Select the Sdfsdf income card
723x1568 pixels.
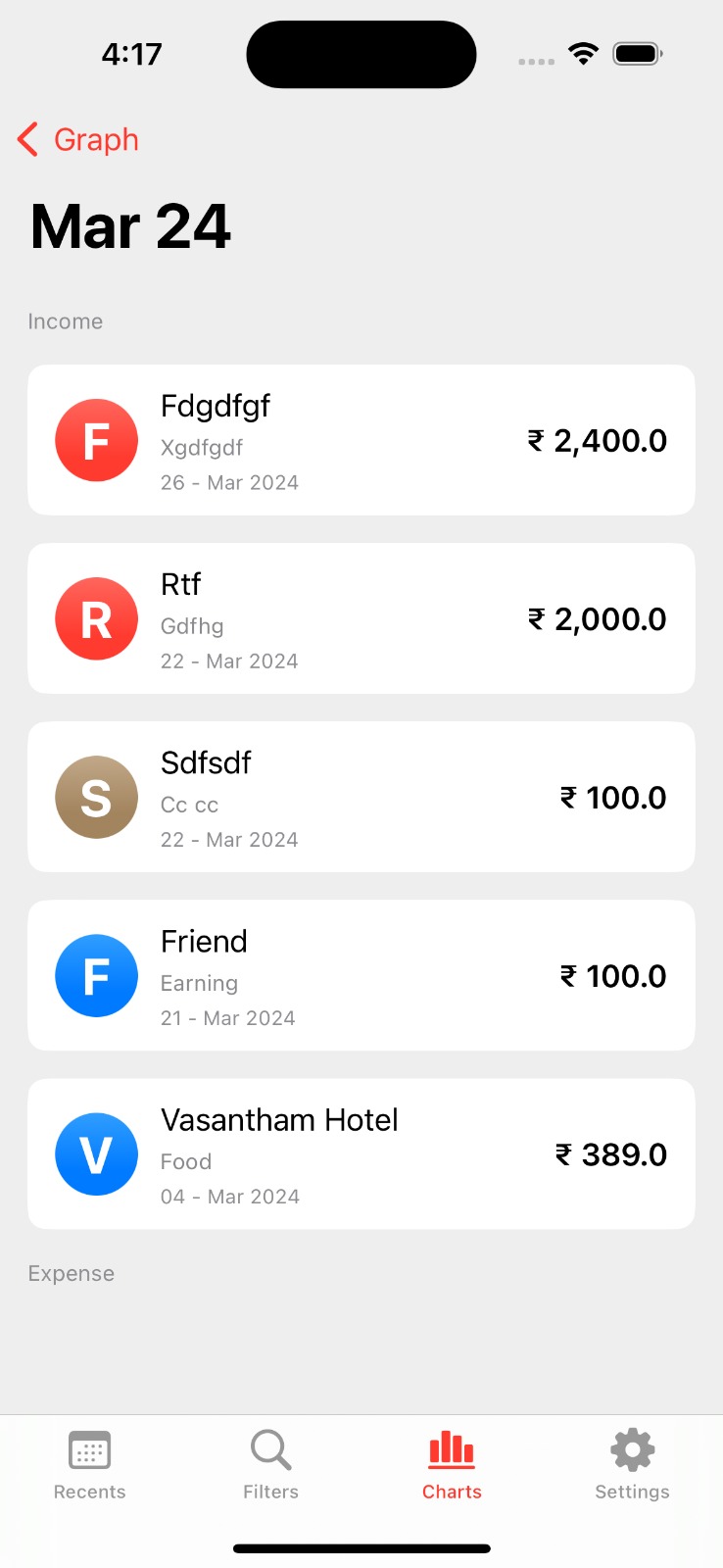pos(361,797)
